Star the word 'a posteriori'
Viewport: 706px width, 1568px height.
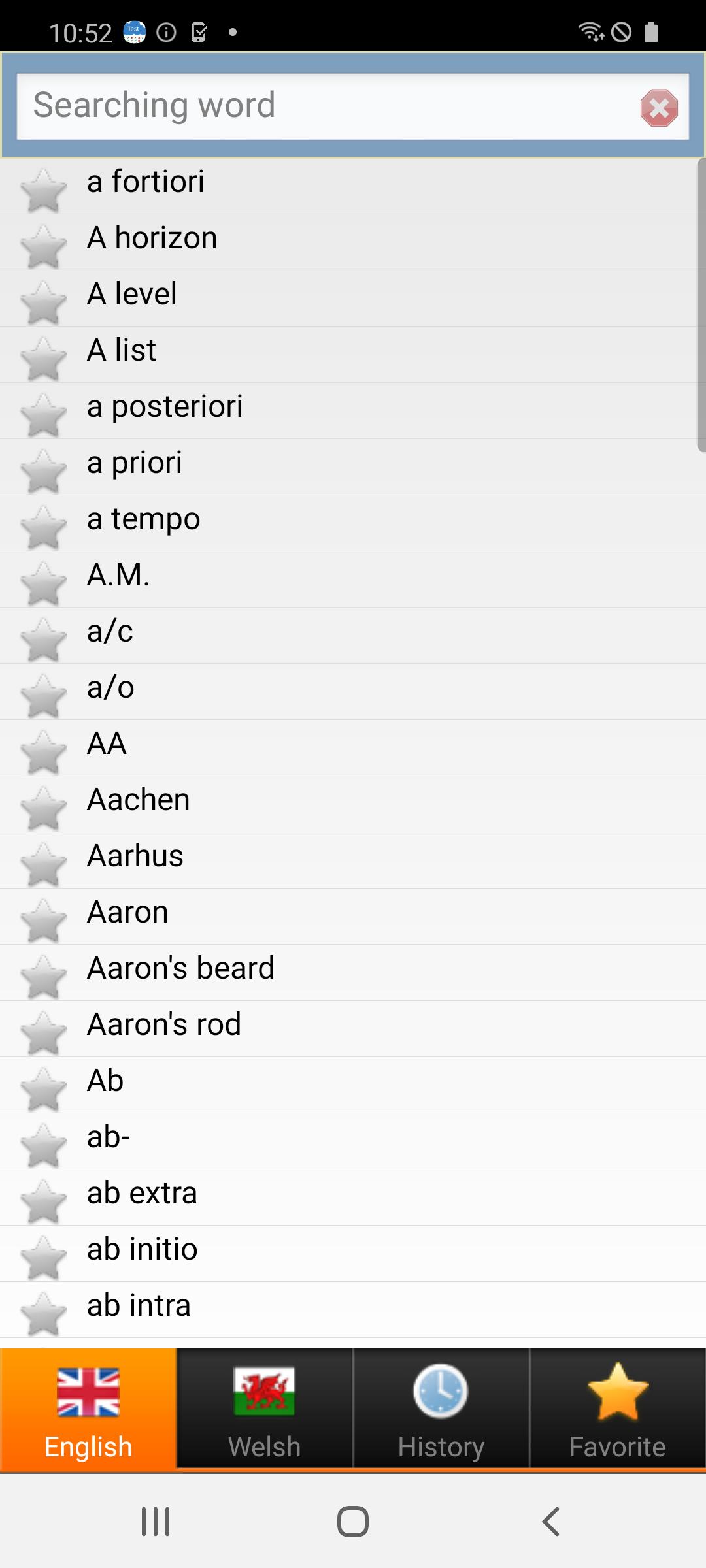[43, 415]
